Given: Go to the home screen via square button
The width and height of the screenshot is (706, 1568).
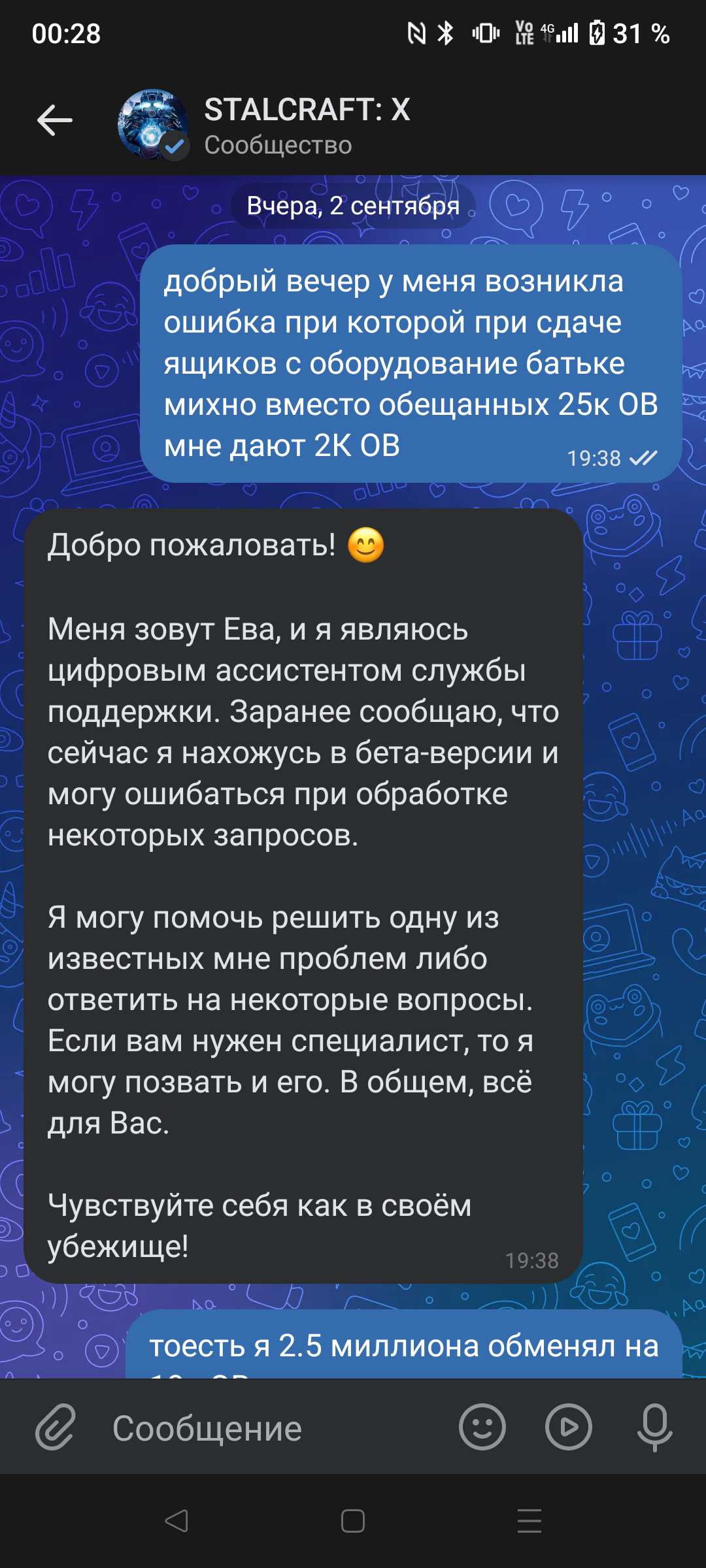Looking at the screenshot, I should (353, 1521).
